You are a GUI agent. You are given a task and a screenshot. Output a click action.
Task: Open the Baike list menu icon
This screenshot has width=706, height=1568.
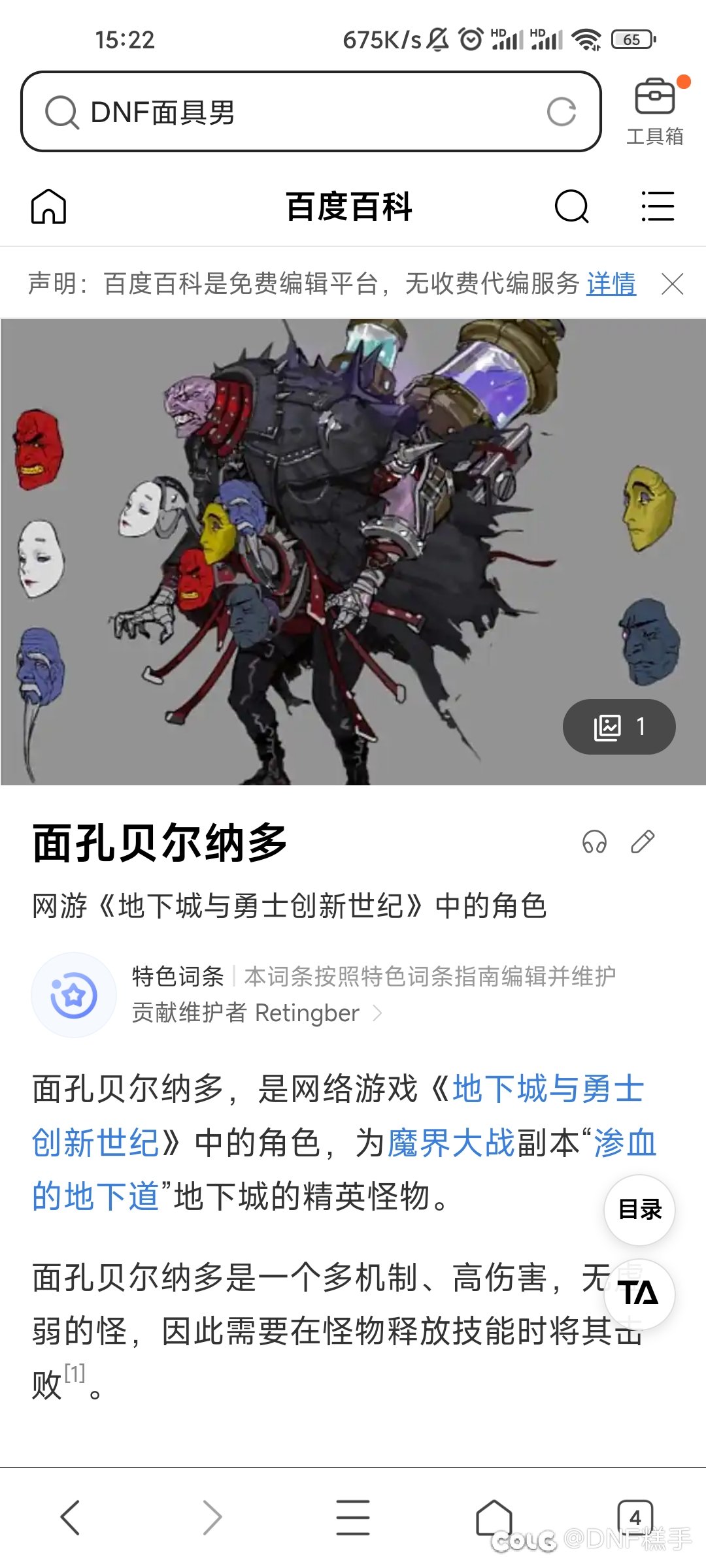(657, 206)
